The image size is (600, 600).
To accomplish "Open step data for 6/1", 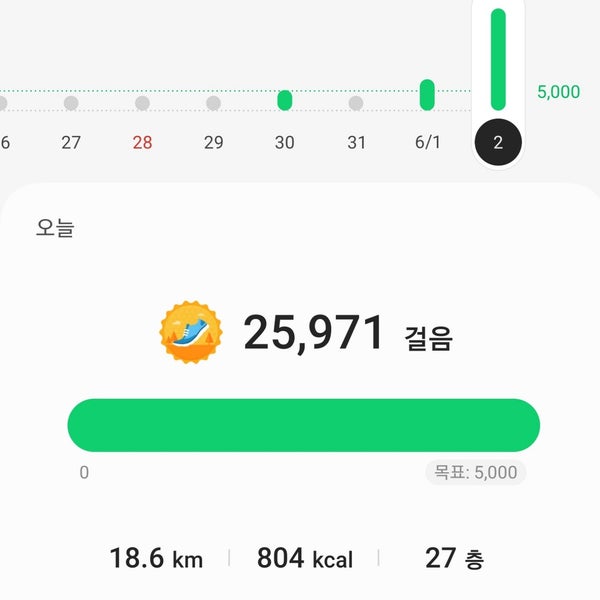I will (x=427, y=95).
